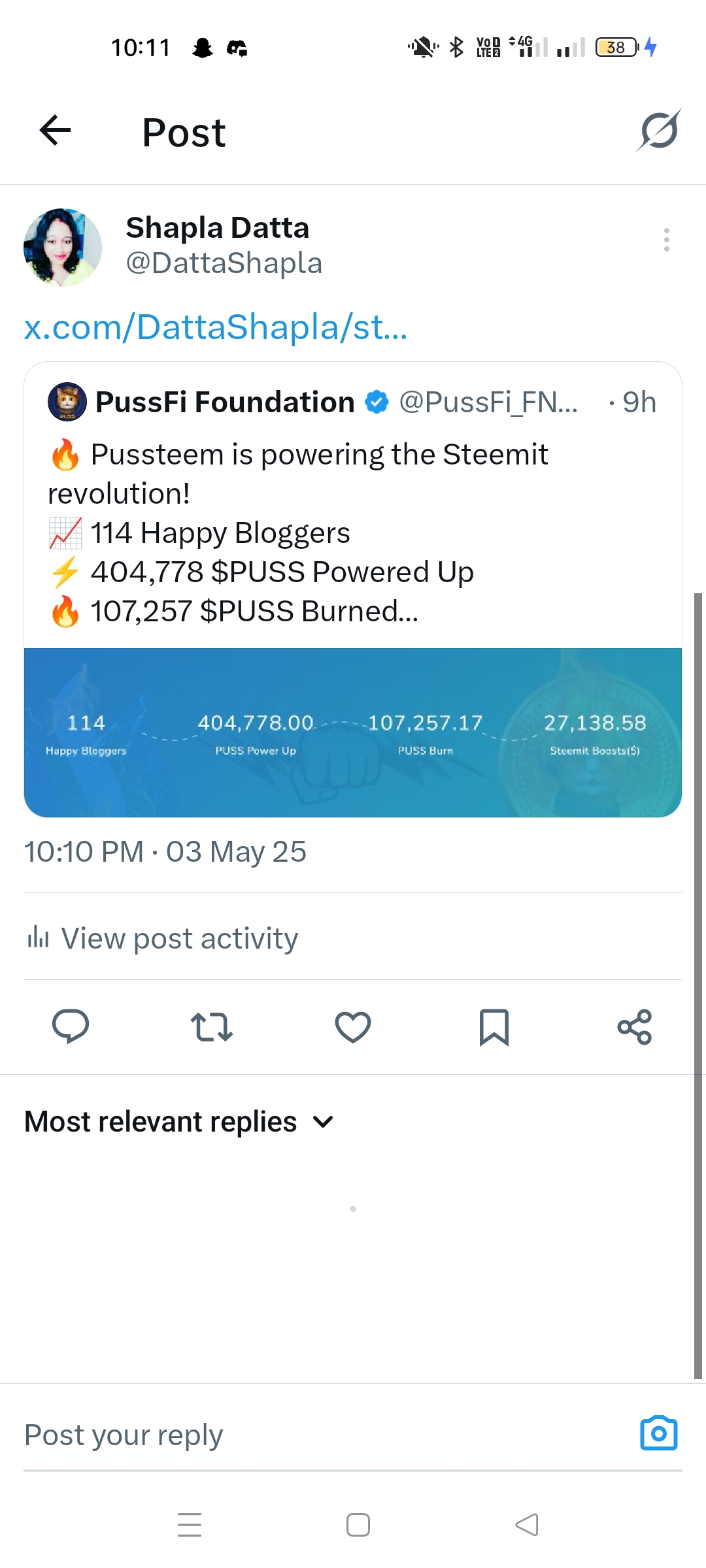The width and height of the screenshot is (706, 1568).
Task: Like this post
Action: [353, 1026]
